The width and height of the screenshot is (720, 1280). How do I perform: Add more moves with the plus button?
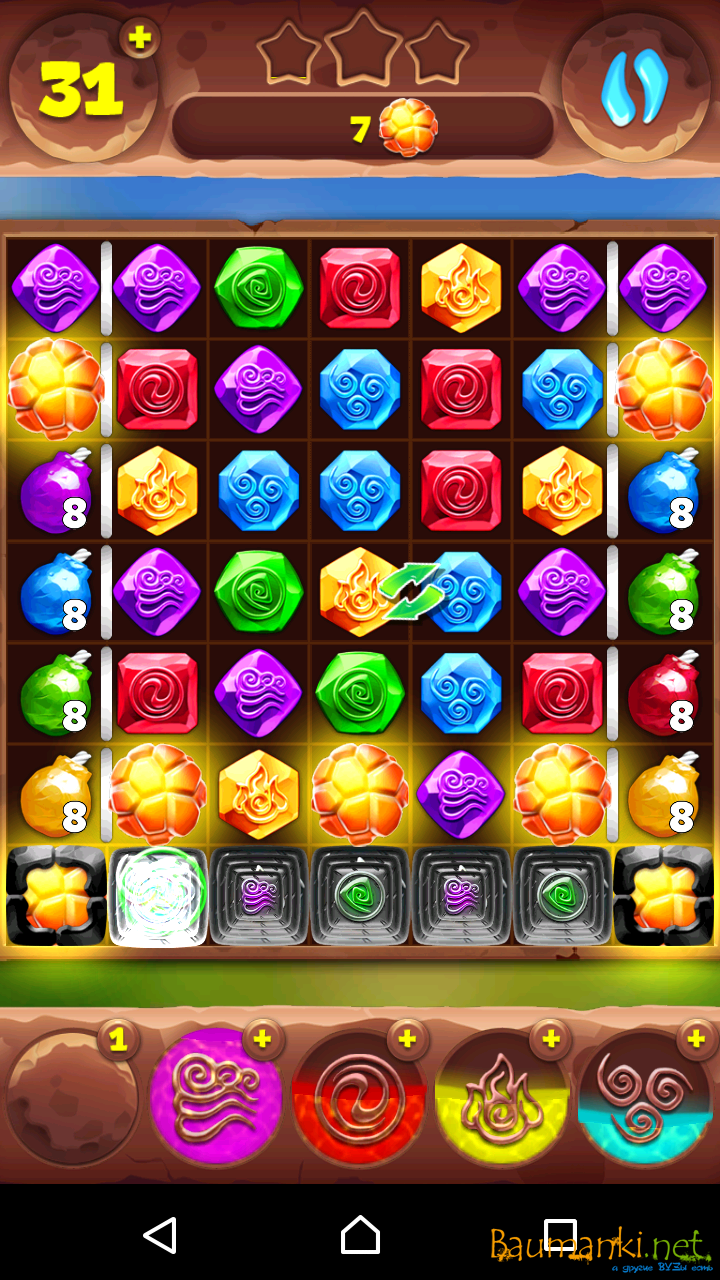point(140,38)
